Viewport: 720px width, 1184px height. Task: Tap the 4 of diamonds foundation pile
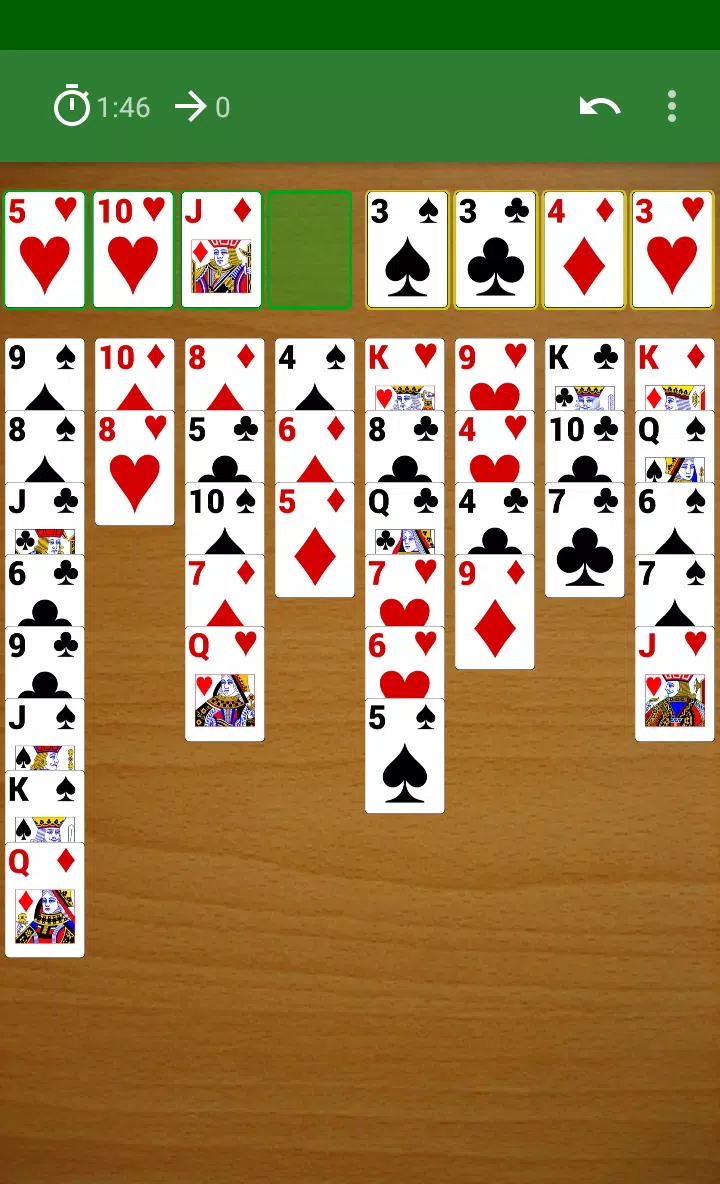click(584, 250)
